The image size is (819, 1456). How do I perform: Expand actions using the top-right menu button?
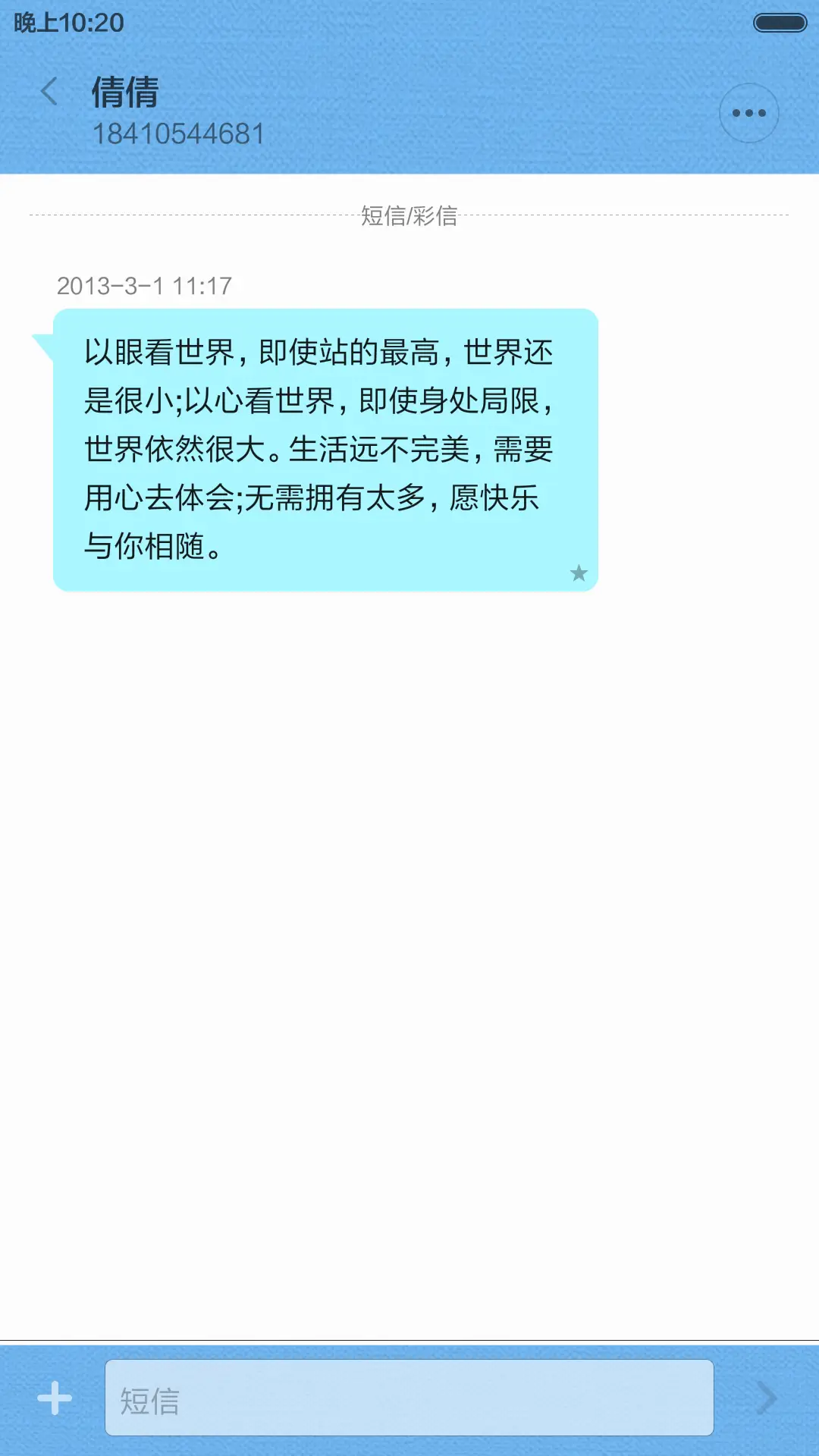(748, 112)
